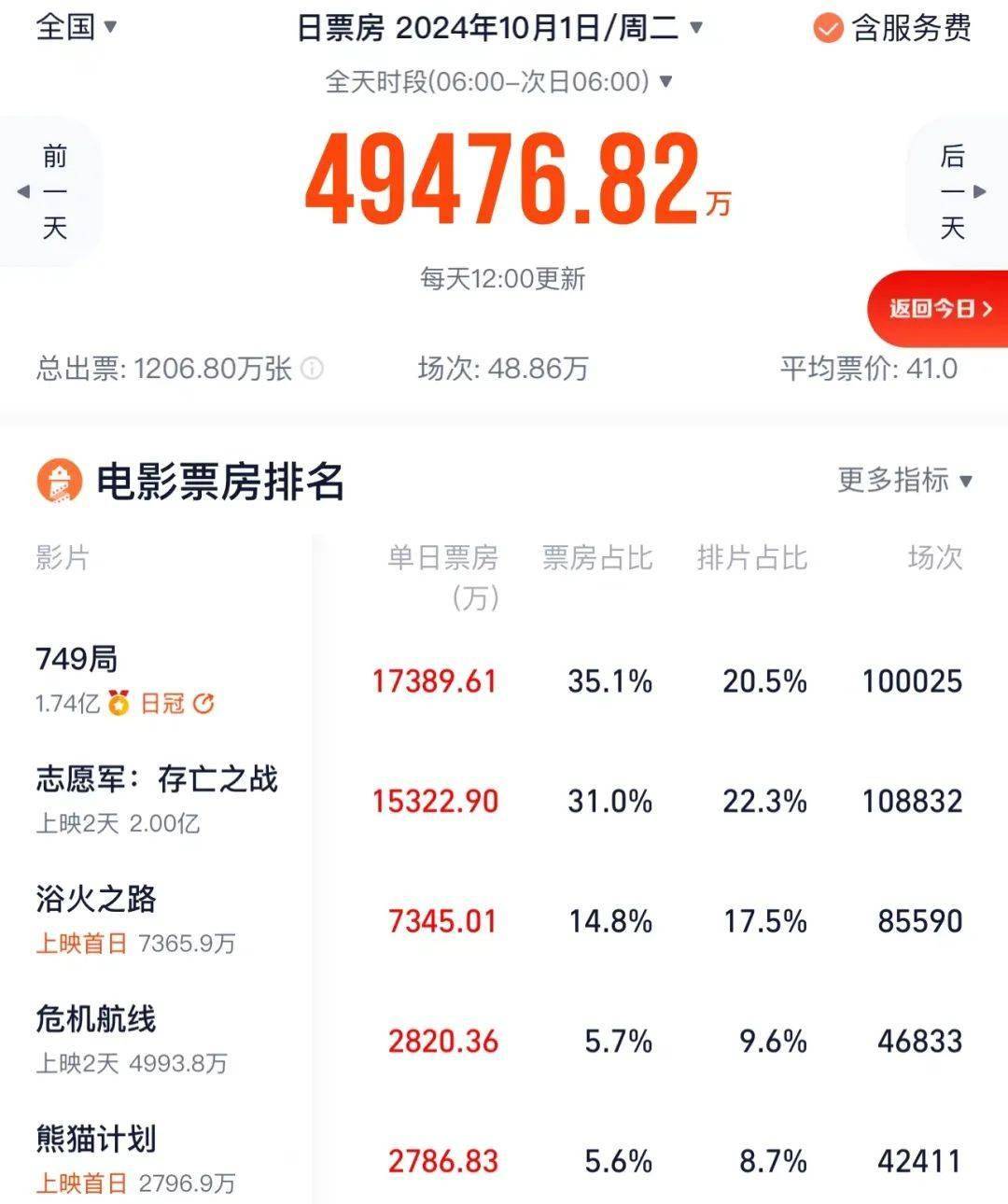Expand the 更多指标 dropdown
Screen dimensions: 1008x1204
pyautogui.click(x=903, y=481)
